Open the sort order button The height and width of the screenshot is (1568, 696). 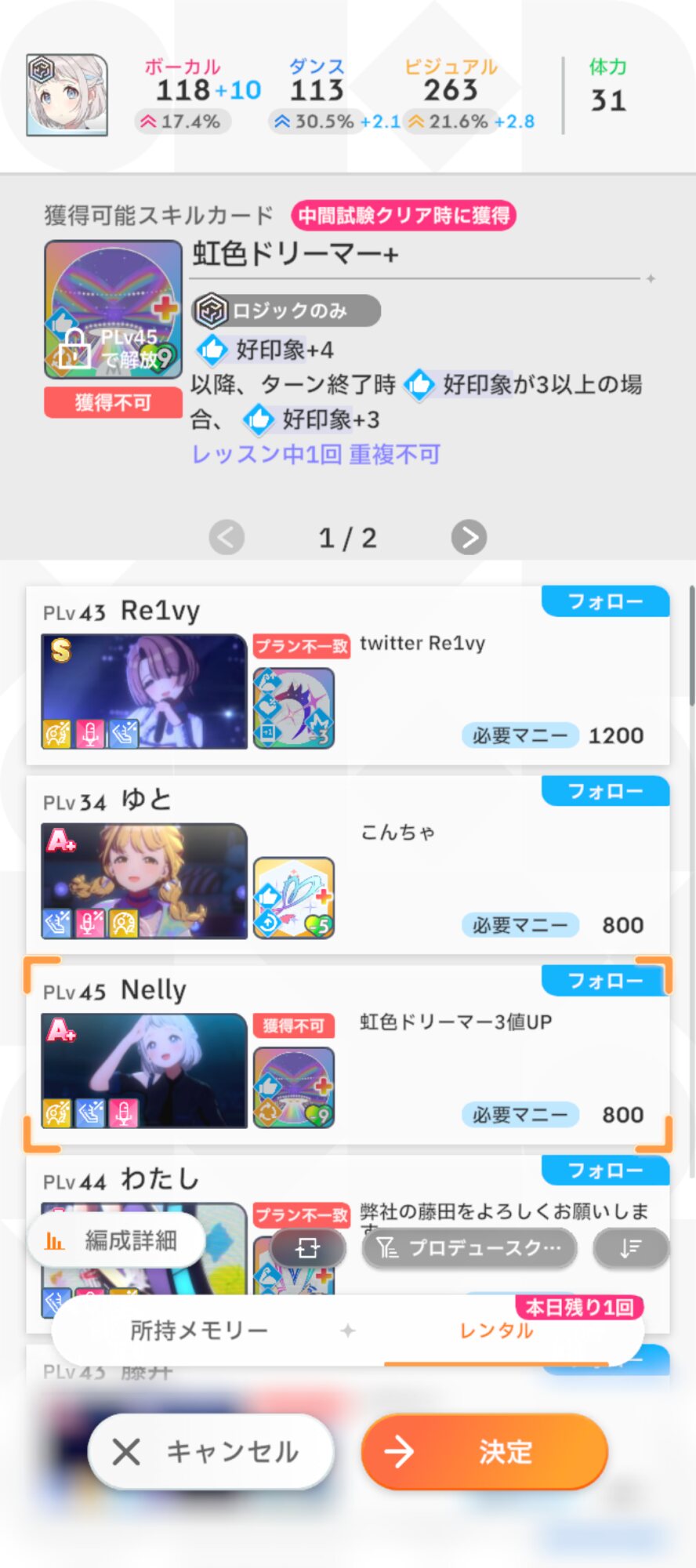tap(631, 1247)
